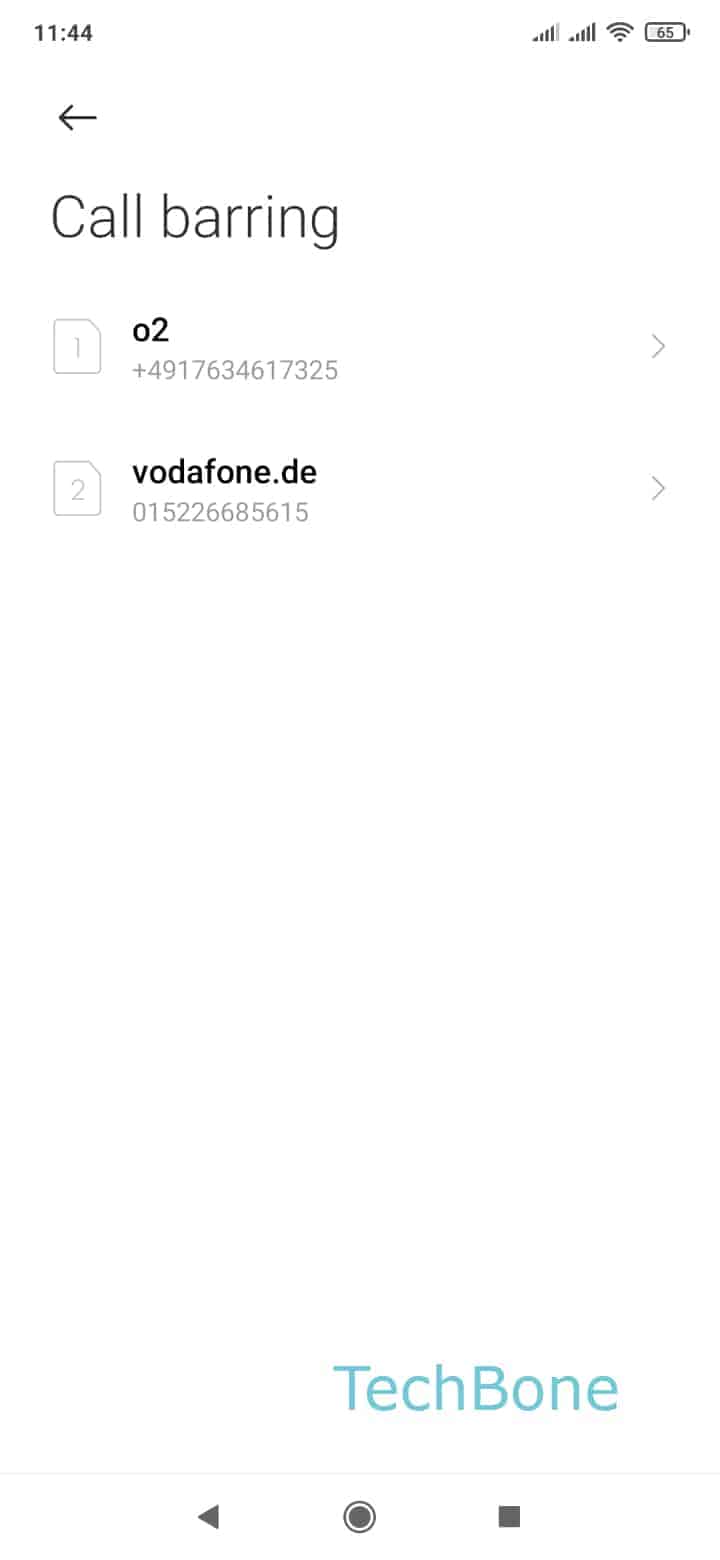Tap the battery indicator showing 65

pyautogui.click(x=666, y=32)
